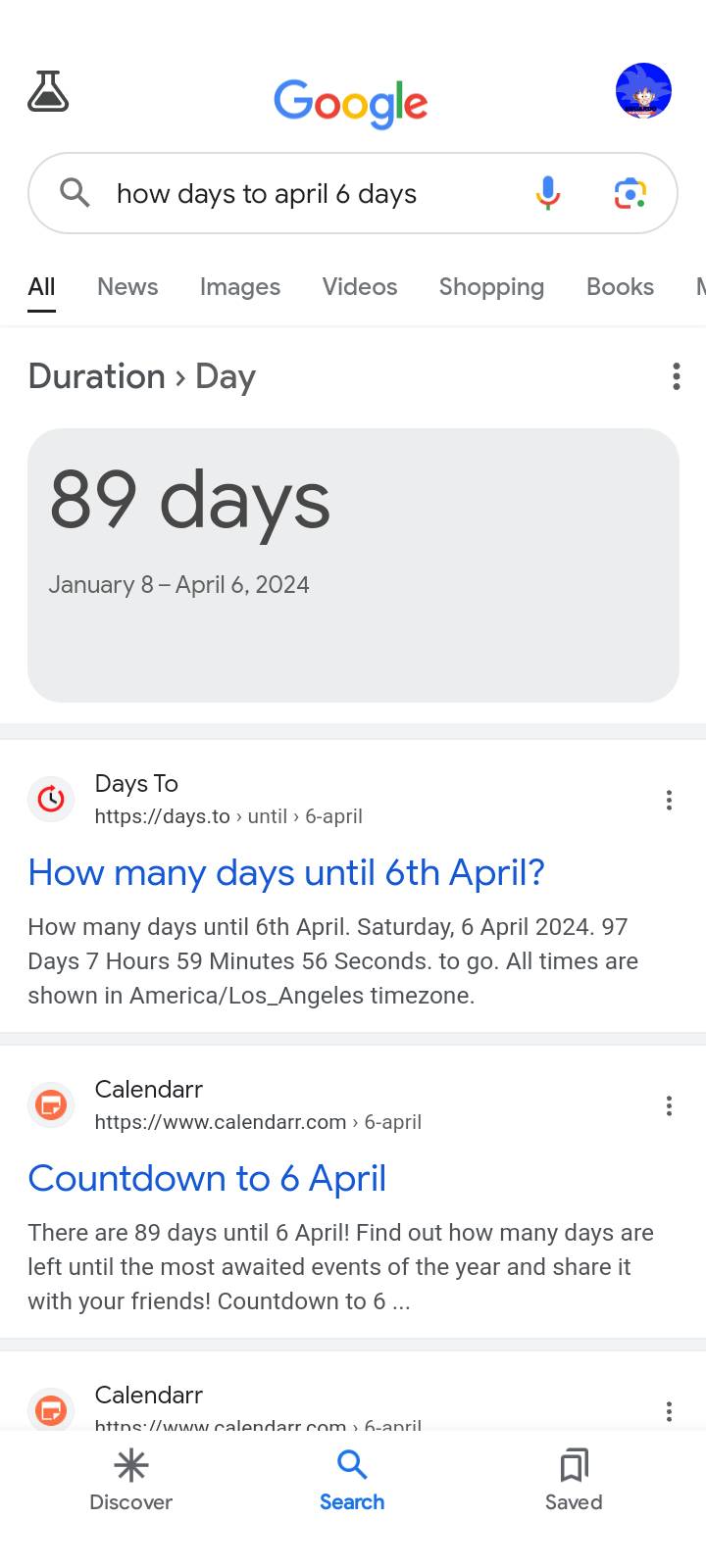This screenshot has height=1568, width=706.
Task: Switch to the Videos tab
Action: point(359,287)
